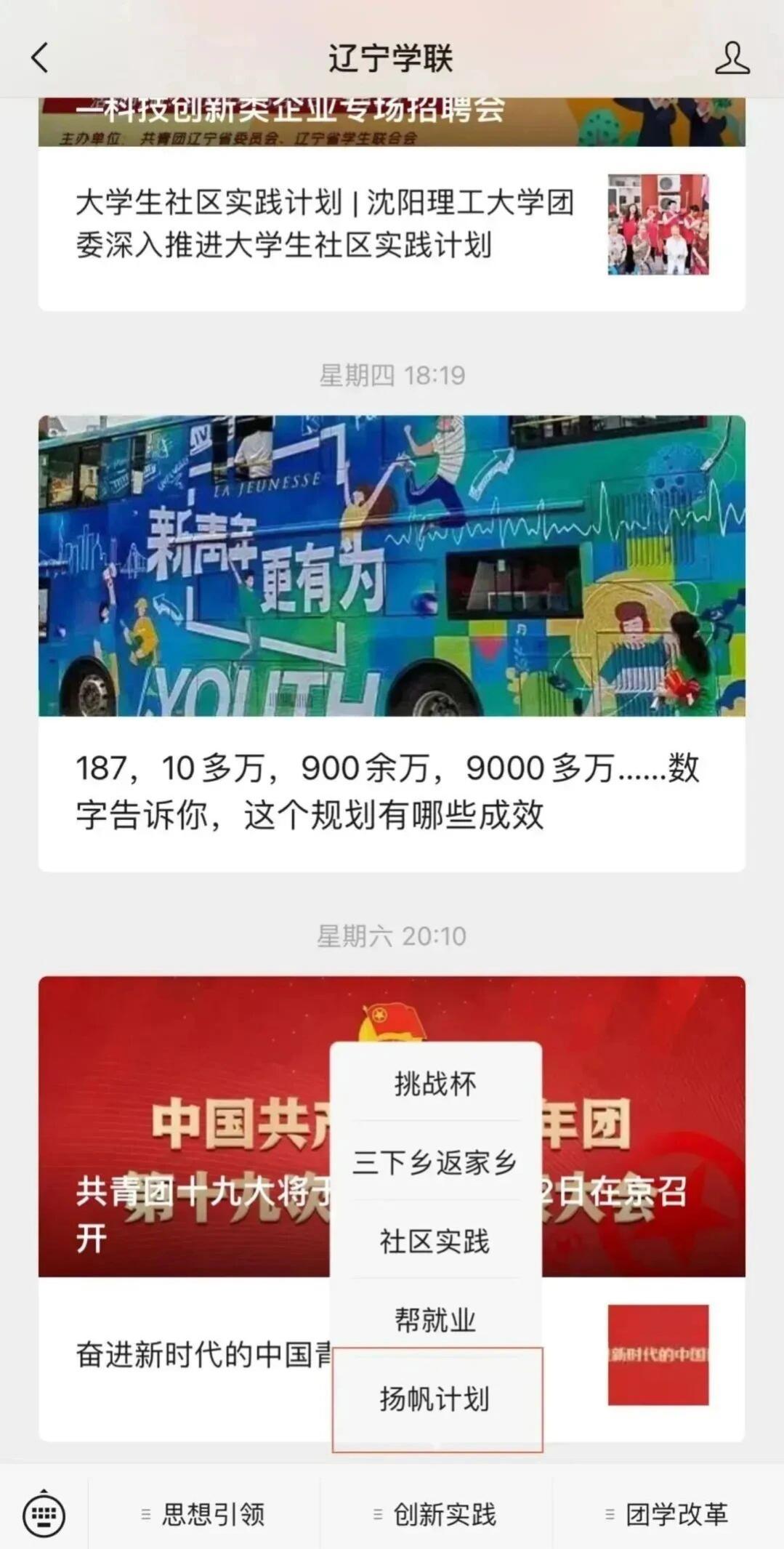Open 帮就业 from the menu
This screenshot has width=784, height=1549.
tap(435, 1320)
